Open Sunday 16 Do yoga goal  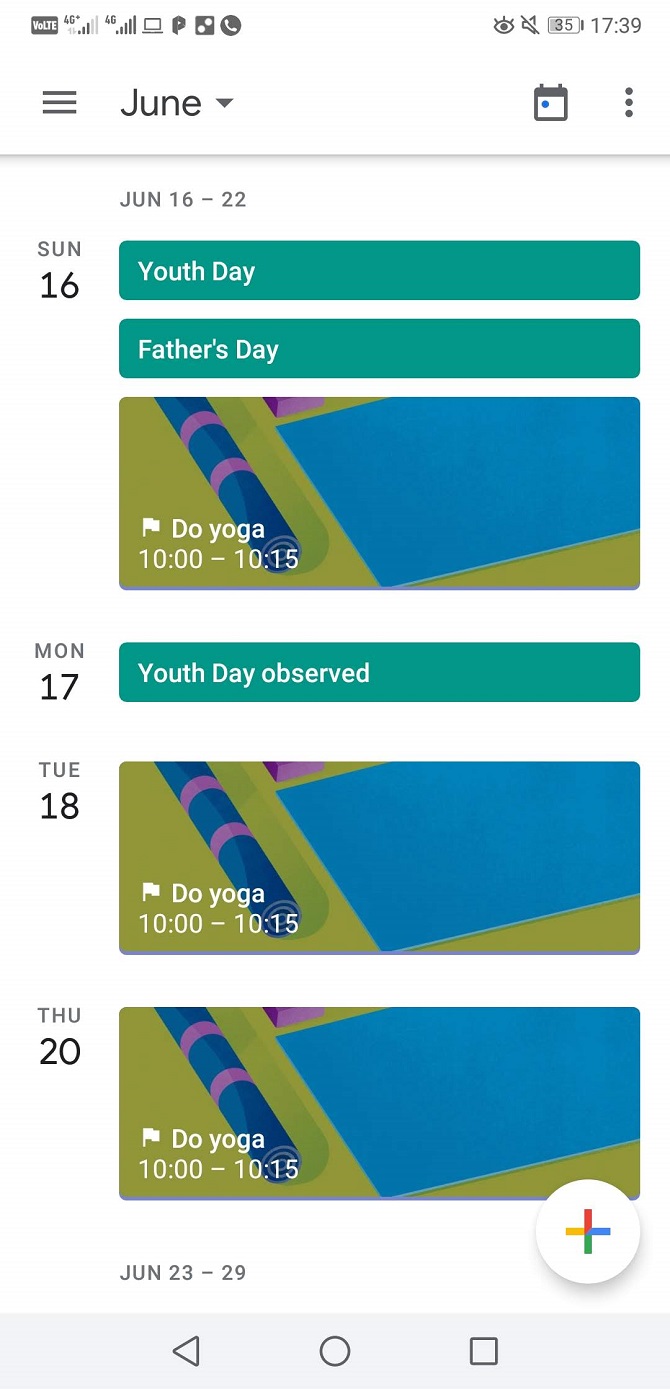coord(379,493)
